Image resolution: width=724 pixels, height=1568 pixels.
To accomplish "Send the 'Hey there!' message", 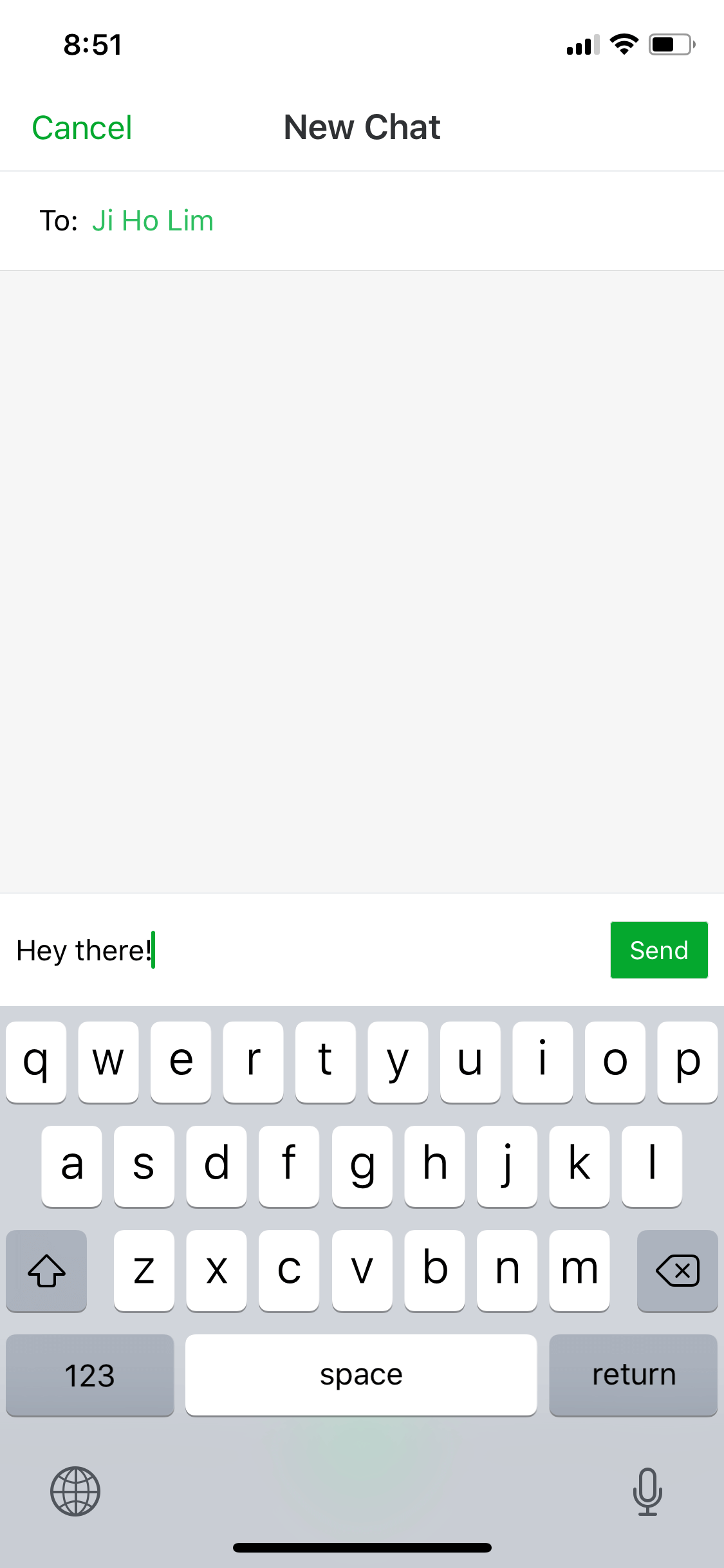I will pyautogui.click(x=659, y=950).
